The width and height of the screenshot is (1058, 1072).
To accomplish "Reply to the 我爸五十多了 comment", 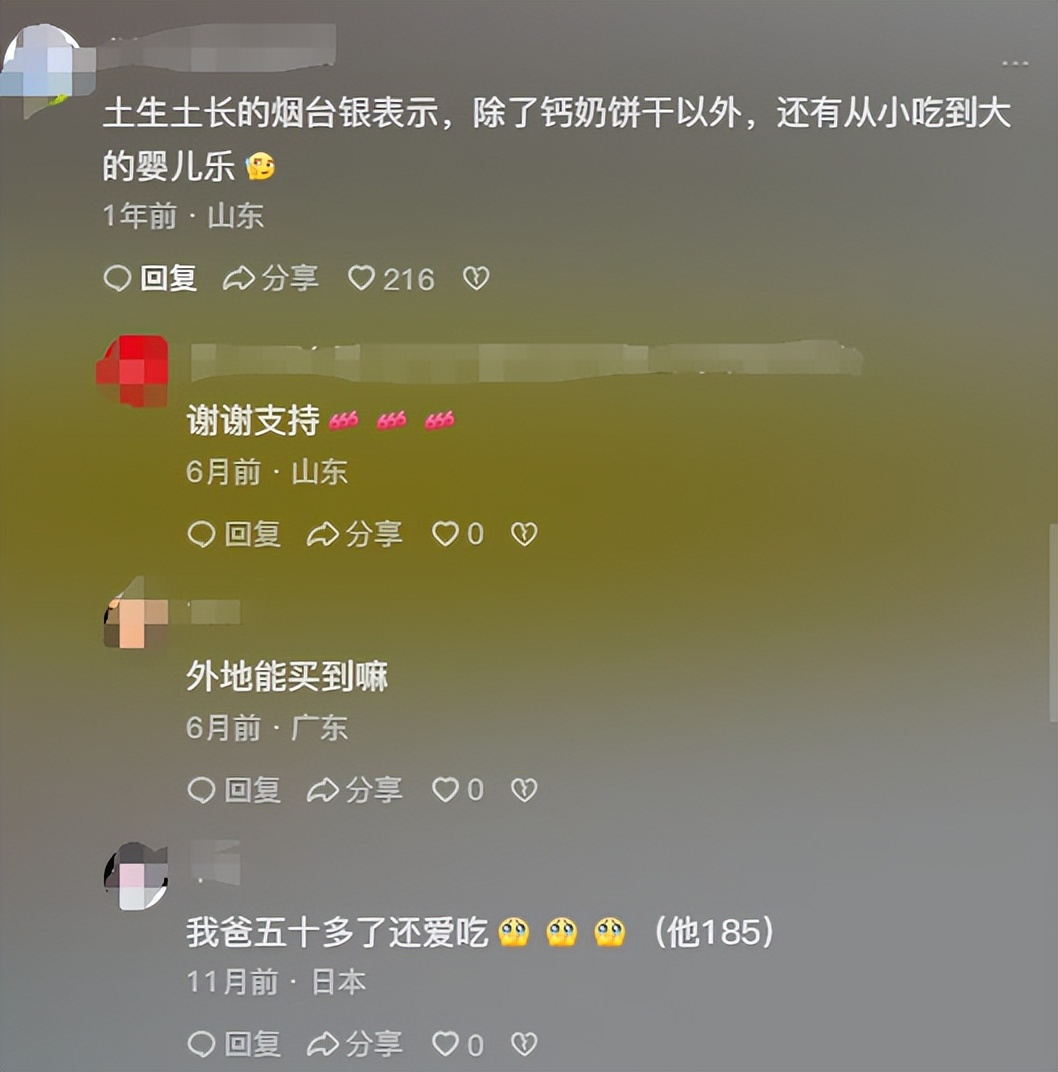I will pos(235,1045).
